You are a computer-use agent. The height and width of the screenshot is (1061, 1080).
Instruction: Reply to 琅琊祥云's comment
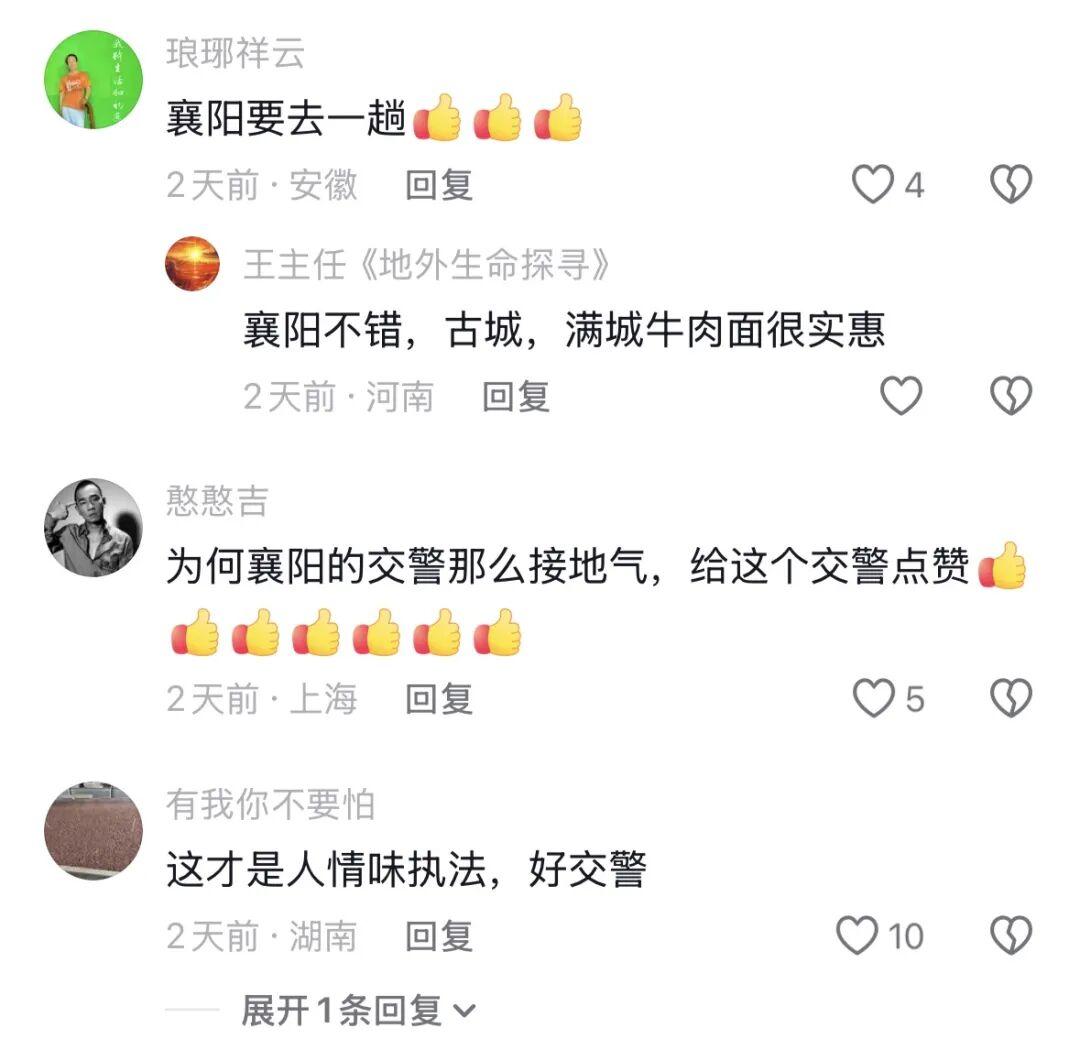pos(439,185)
